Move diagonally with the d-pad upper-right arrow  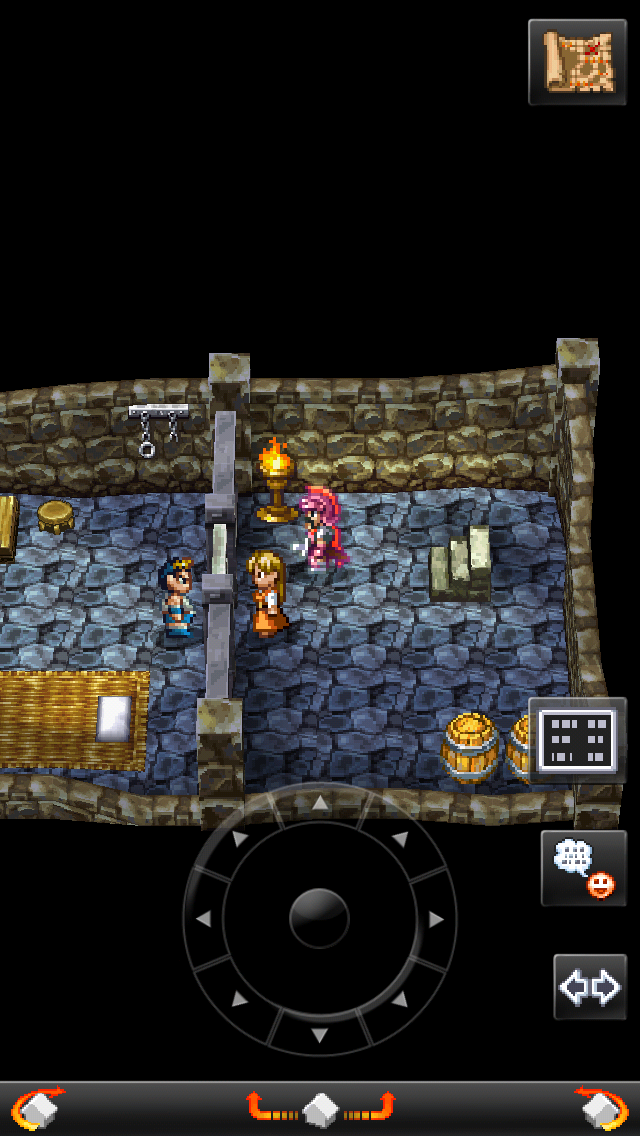coord(400,838)
